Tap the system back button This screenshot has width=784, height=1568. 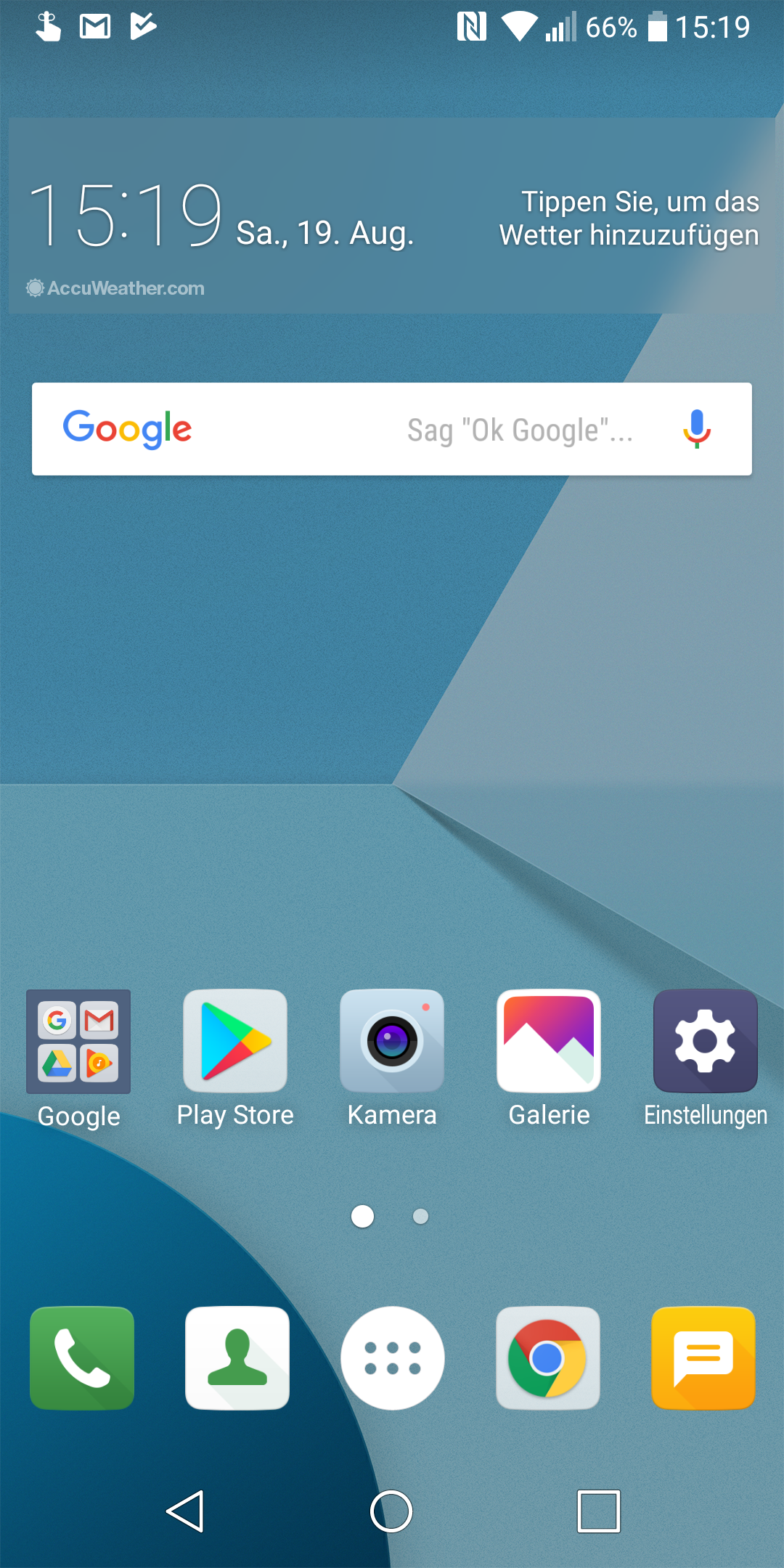(x=186, y=1511)
